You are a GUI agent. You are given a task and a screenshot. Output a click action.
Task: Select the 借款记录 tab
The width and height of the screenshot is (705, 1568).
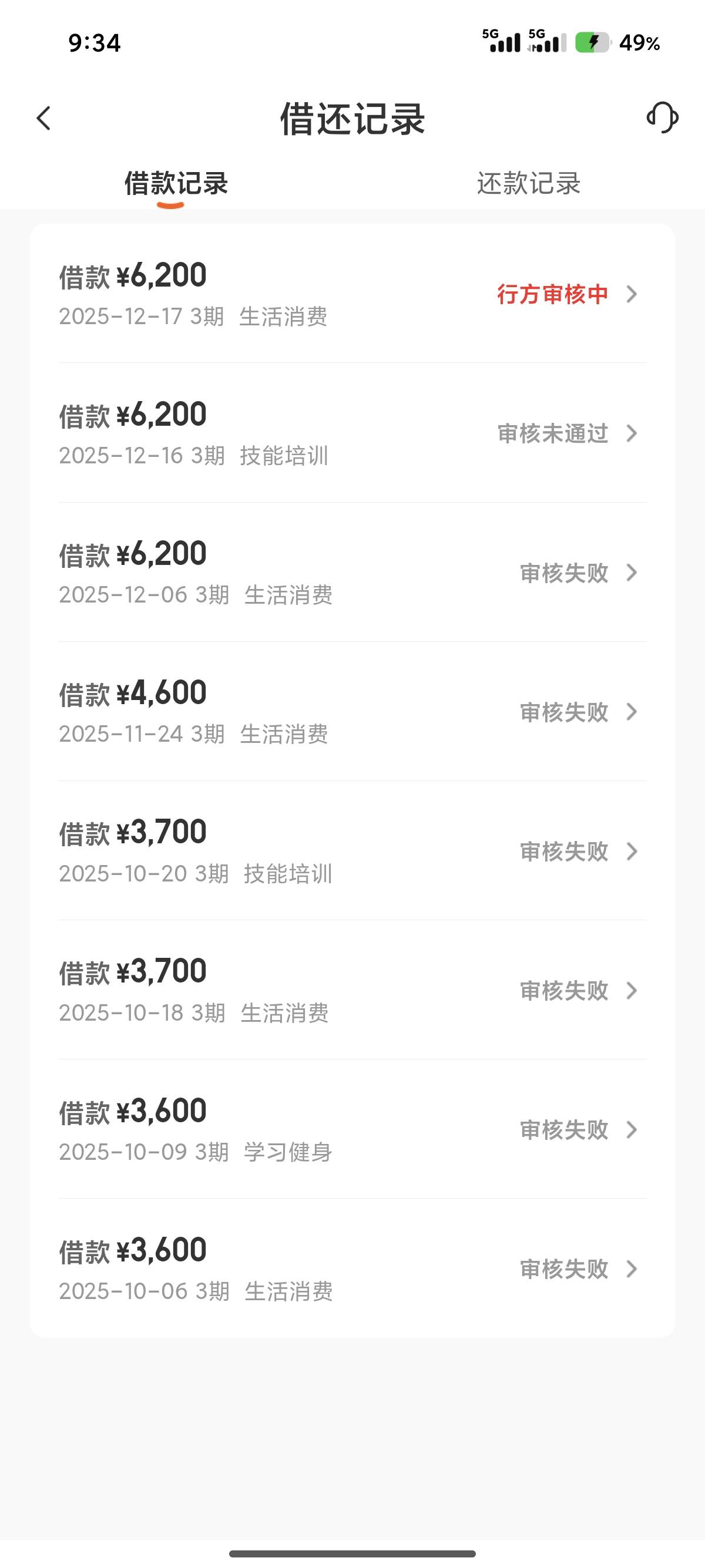176,183
